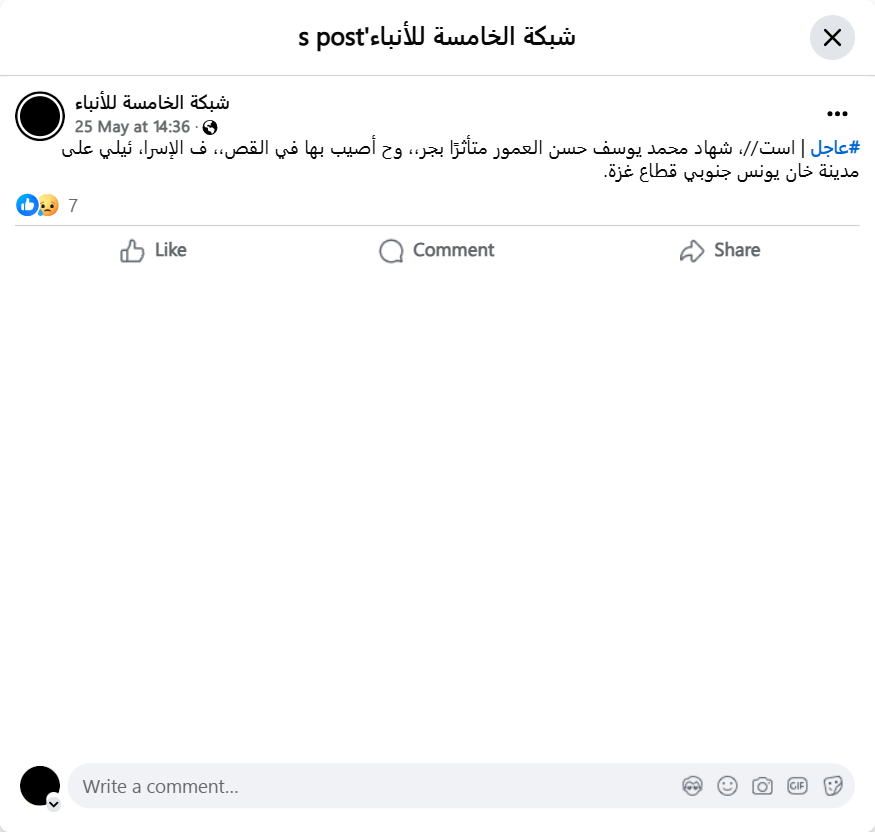Like this post
The height and width of the screenshot is (832, 875).
(153, 250)
